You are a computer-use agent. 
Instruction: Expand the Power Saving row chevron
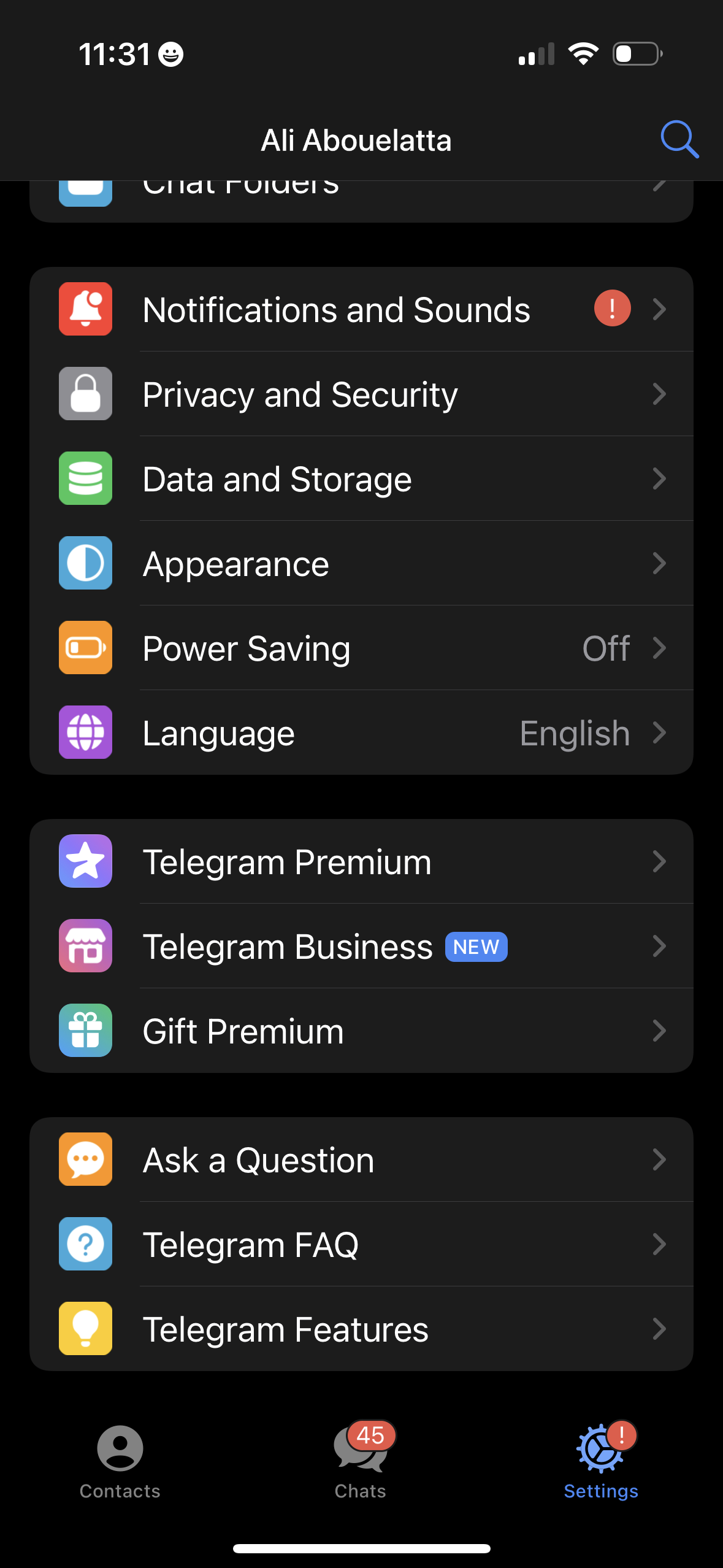660,648
